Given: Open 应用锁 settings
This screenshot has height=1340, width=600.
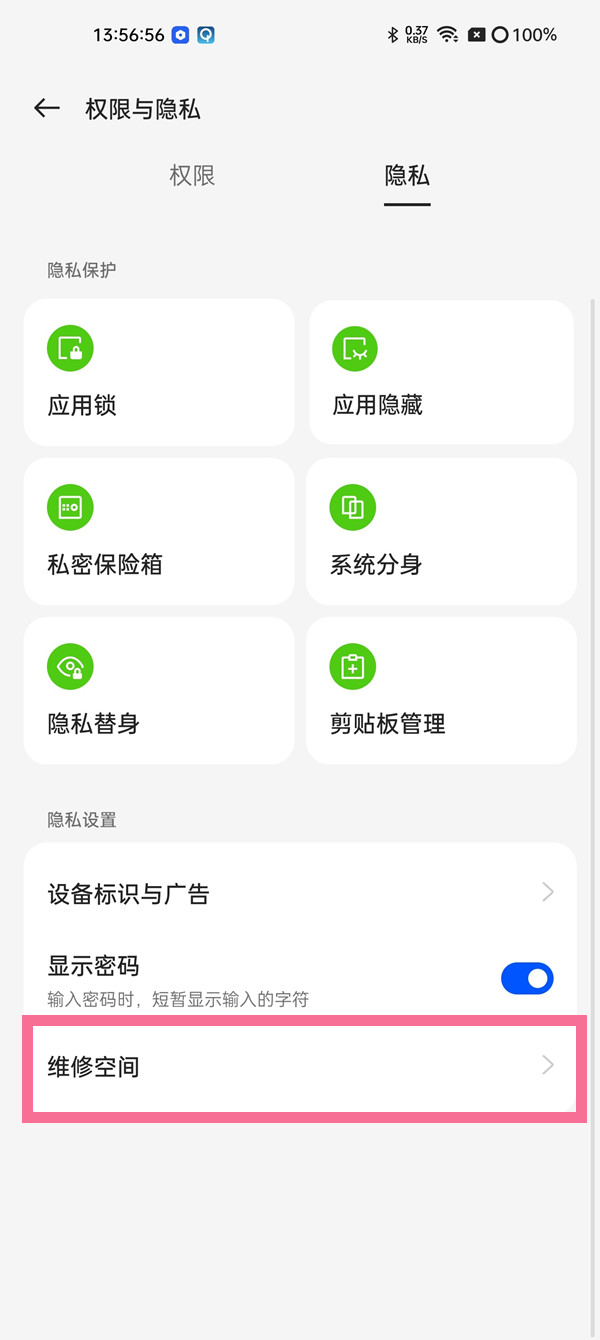Looking at the screenshot, I should click(x=158, y=372).
